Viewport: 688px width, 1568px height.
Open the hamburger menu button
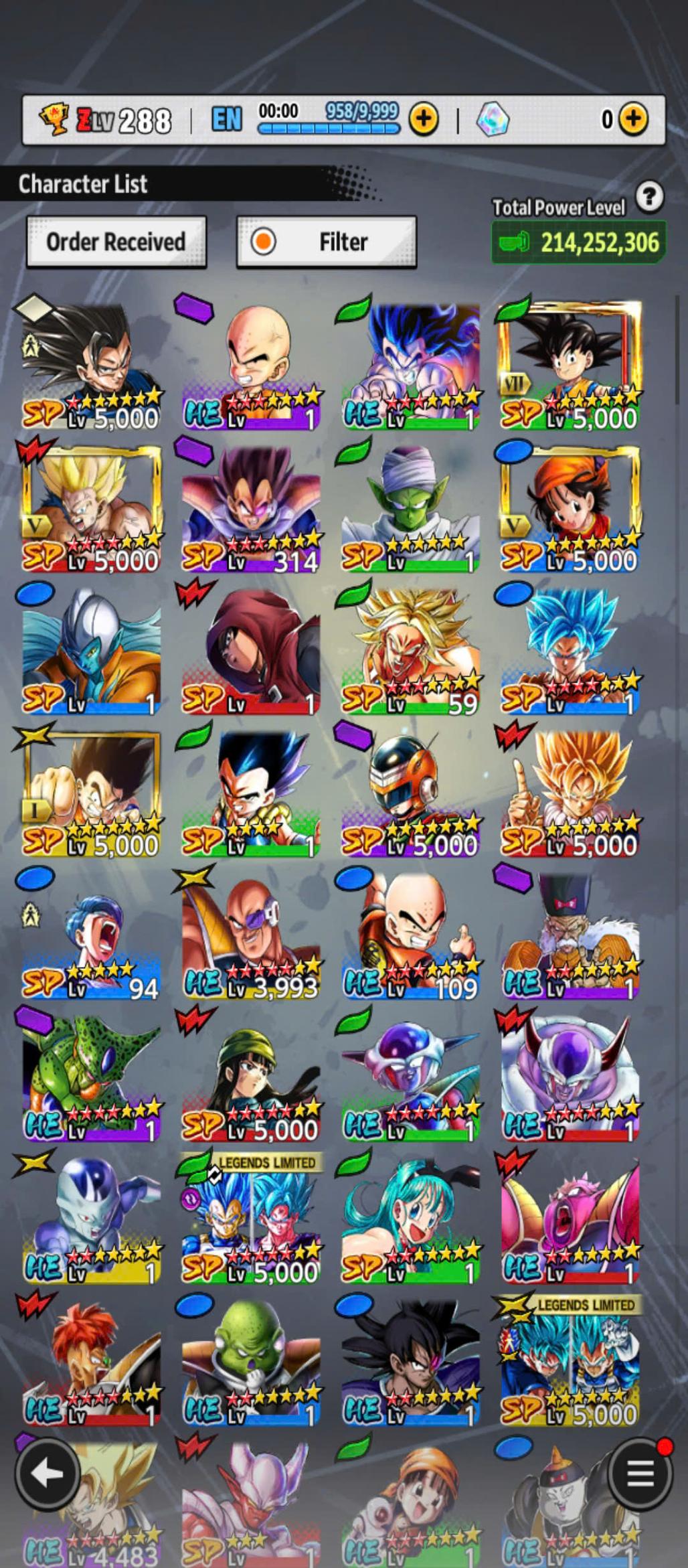click(x=639, y=1474)
